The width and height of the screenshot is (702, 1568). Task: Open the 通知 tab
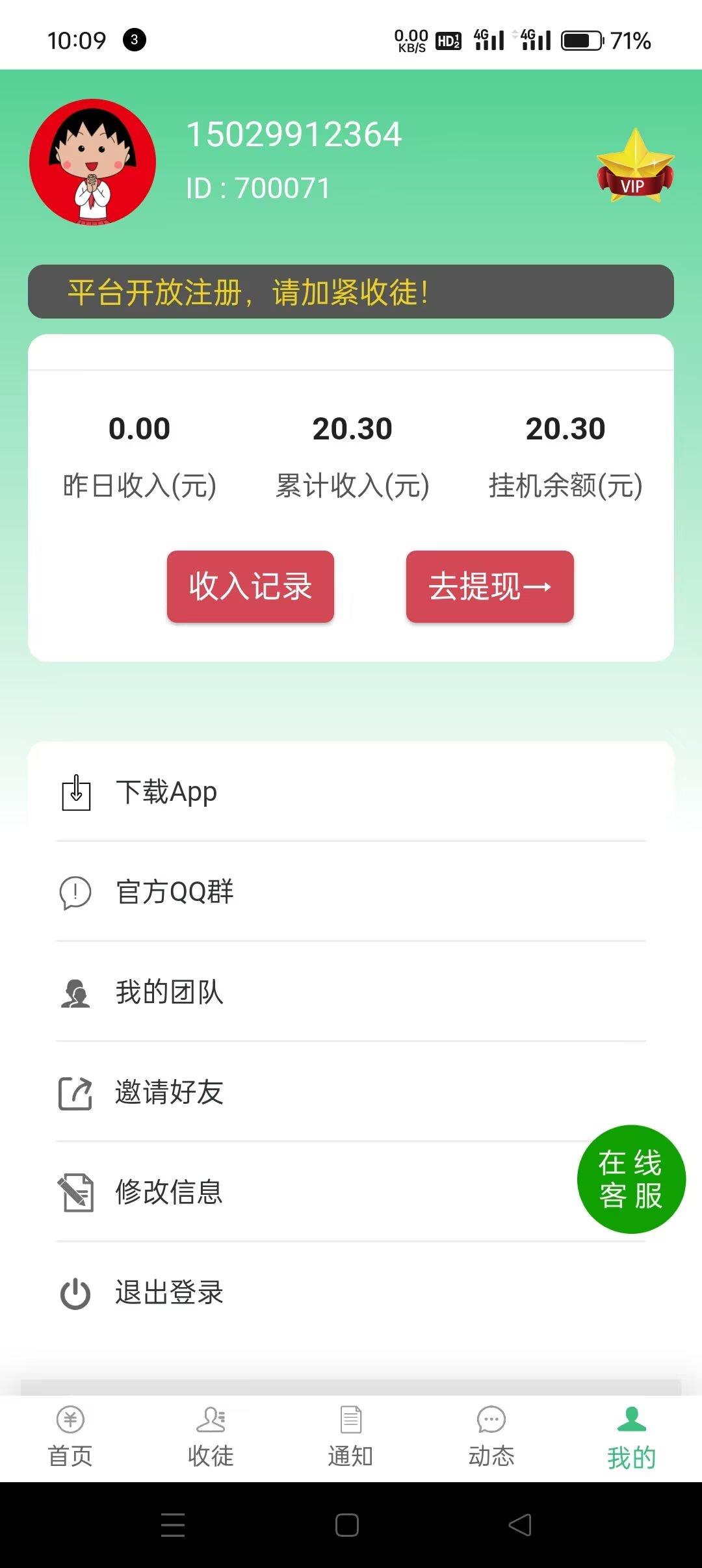(x=351, y=1438)
